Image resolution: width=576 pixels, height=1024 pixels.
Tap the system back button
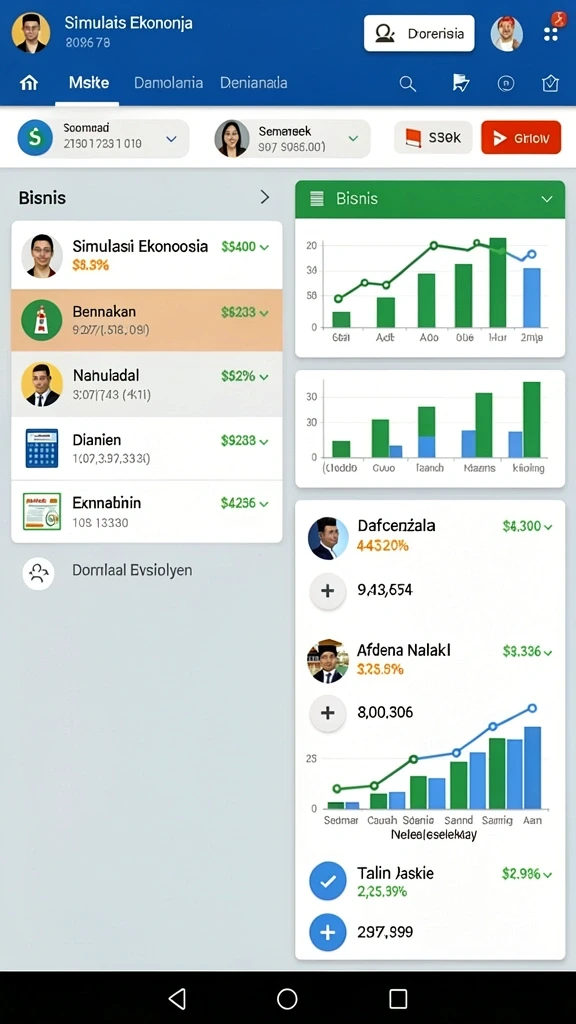pos(177,999)
